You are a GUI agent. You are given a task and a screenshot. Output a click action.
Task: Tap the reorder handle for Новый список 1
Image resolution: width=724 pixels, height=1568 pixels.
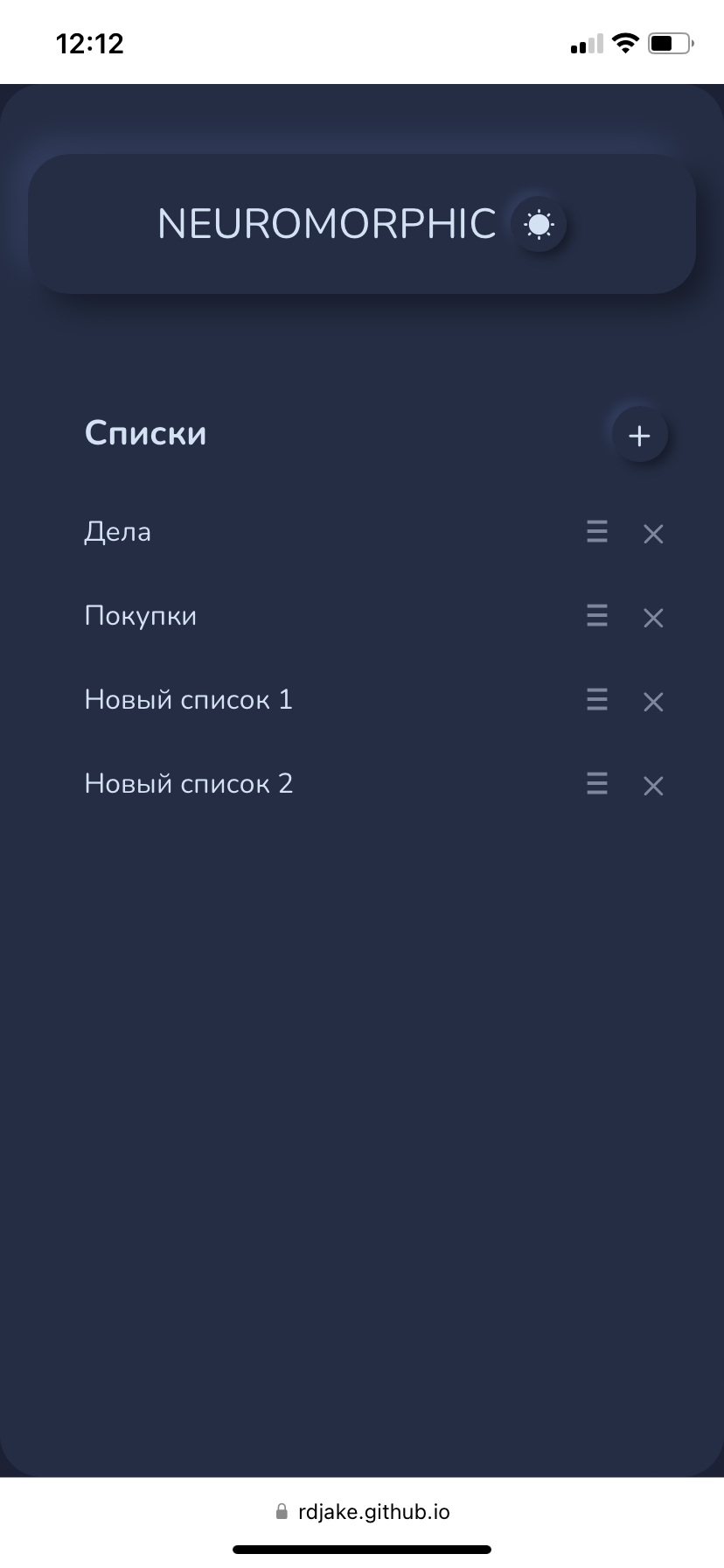click(x=597, y=700)
